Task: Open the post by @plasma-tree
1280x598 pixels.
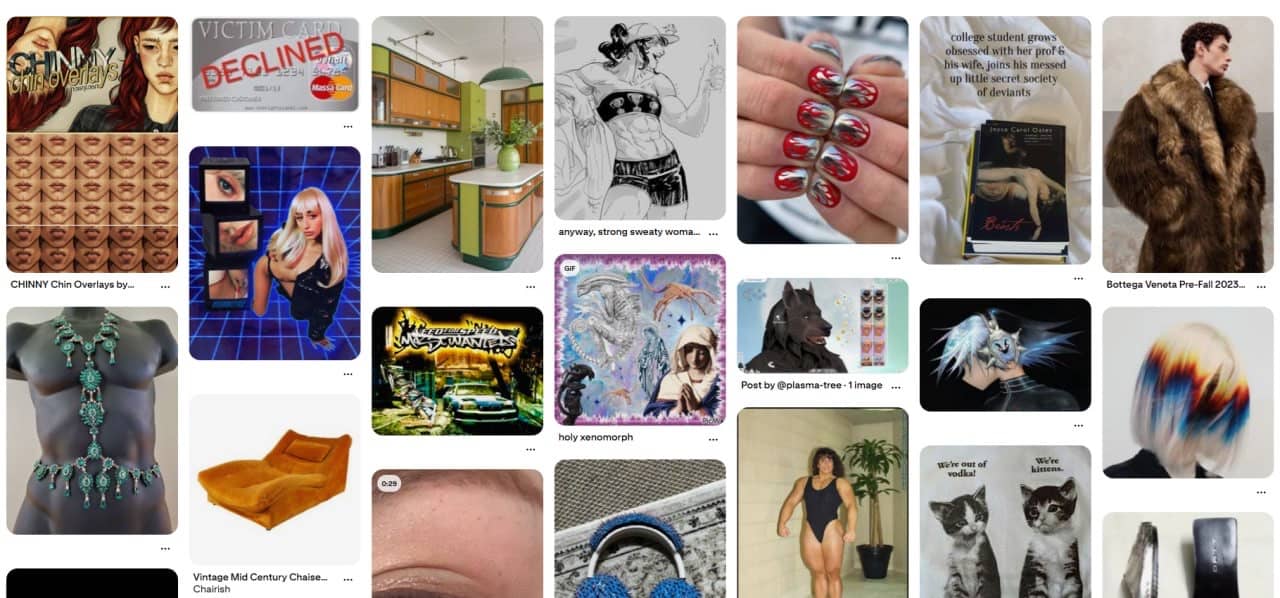Action: pyautogui.click(x=823, y=326)
